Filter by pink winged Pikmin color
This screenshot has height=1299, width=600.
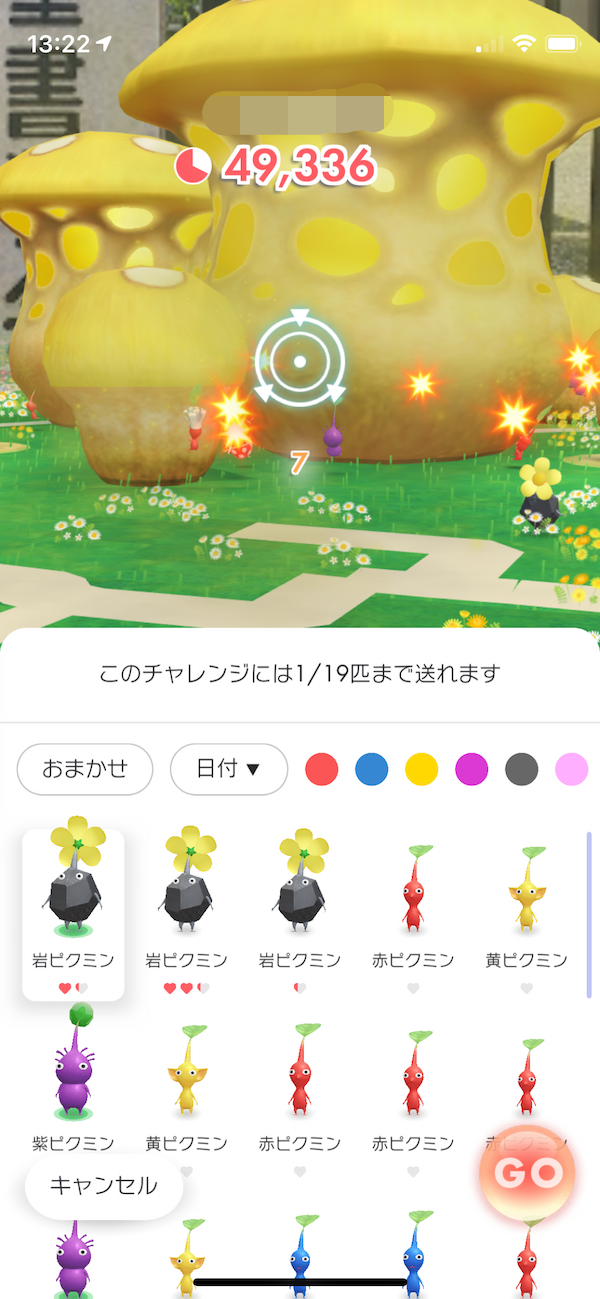(x=572, y=769)
